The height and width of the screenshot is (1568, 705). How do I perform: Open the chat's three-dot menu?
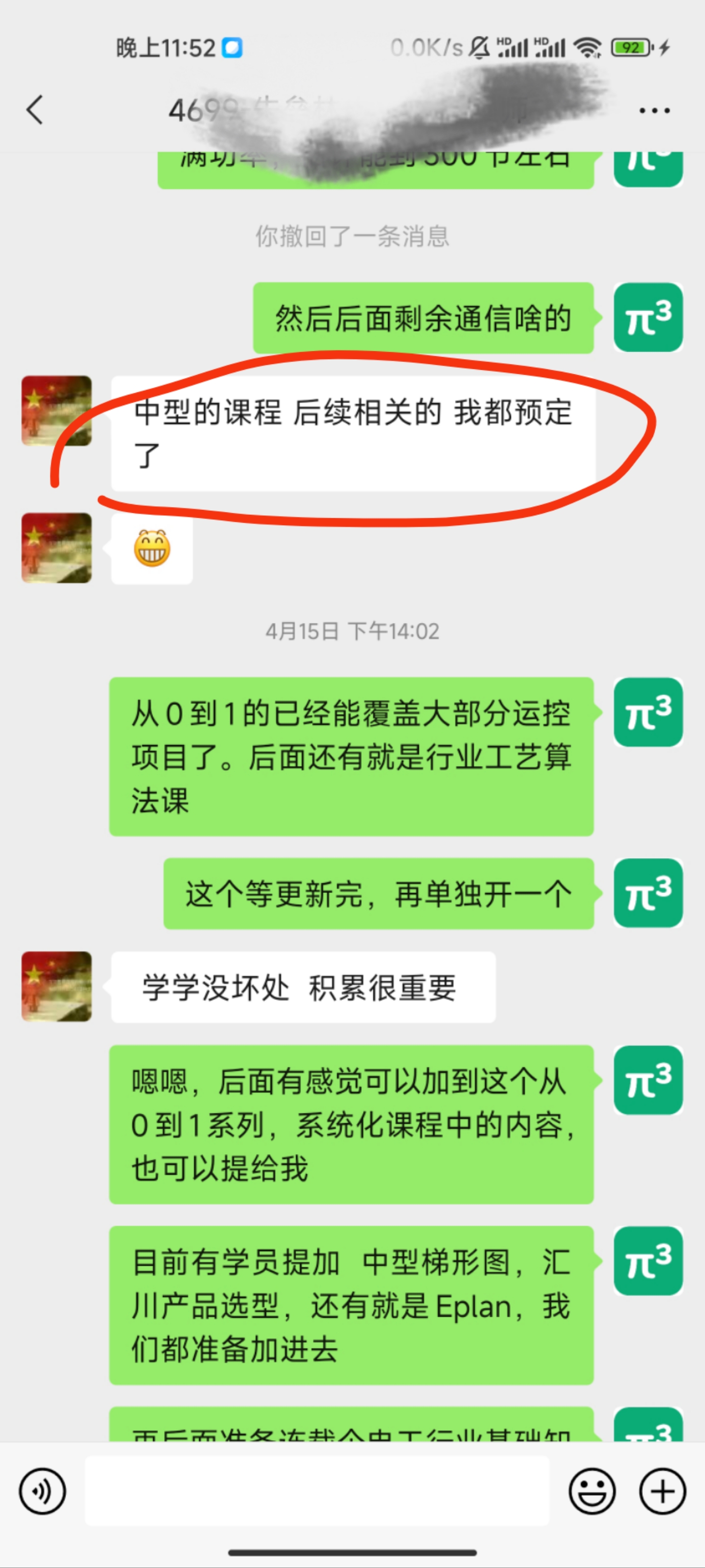pyautogui.click(x=654, y=111)
